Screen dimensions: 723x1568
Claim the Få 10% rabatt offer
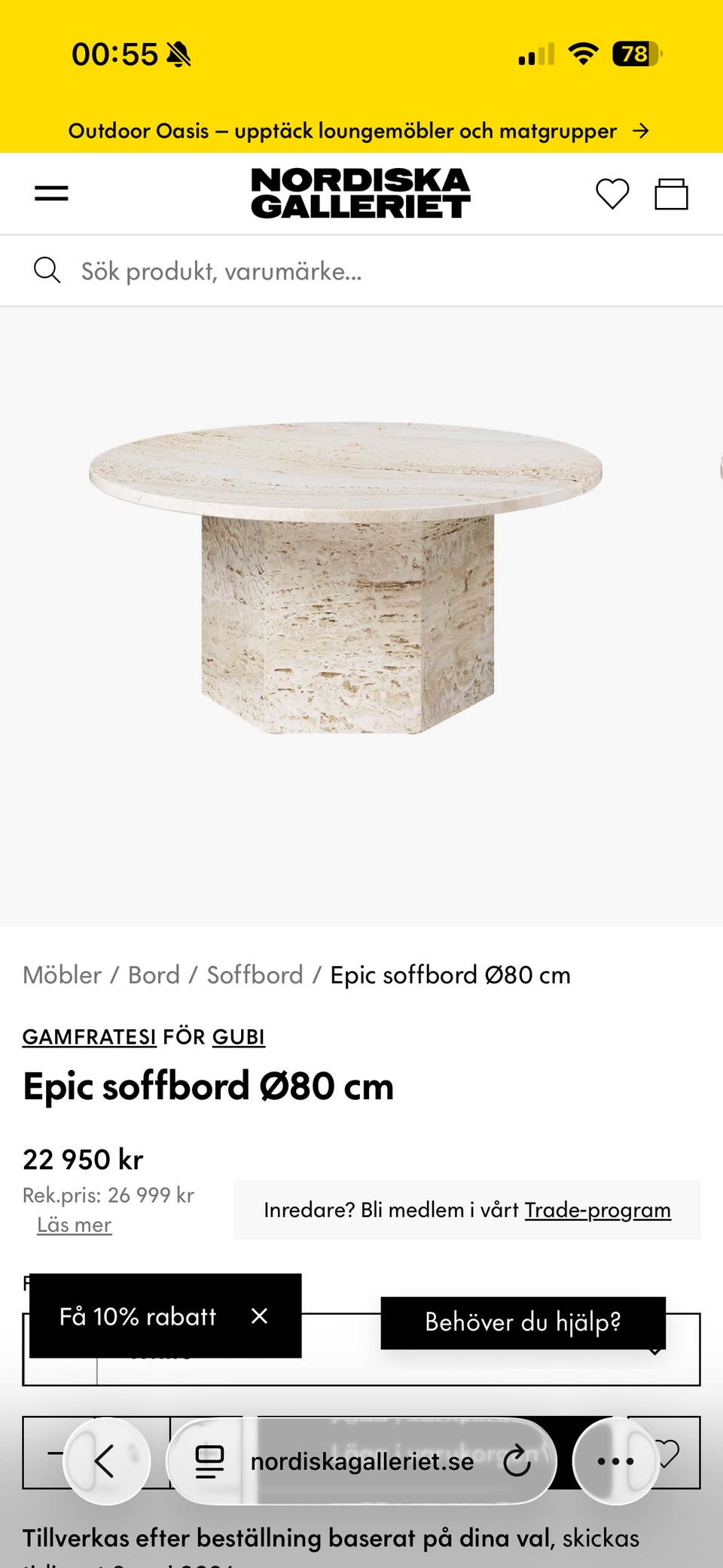click(x=138, y=1316)
